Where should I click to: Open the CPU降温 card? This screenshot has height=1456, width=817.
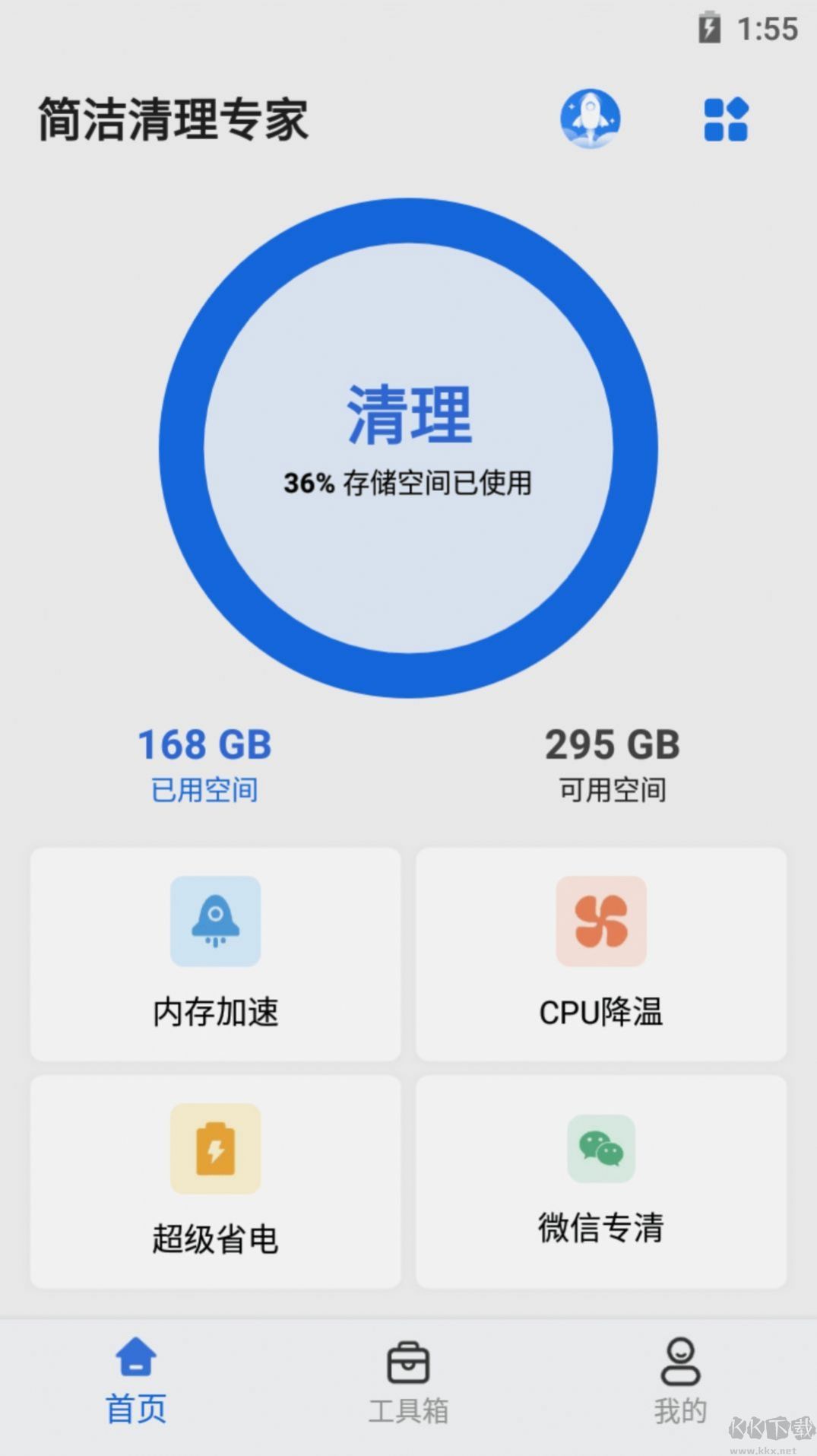tap(601, 954)
